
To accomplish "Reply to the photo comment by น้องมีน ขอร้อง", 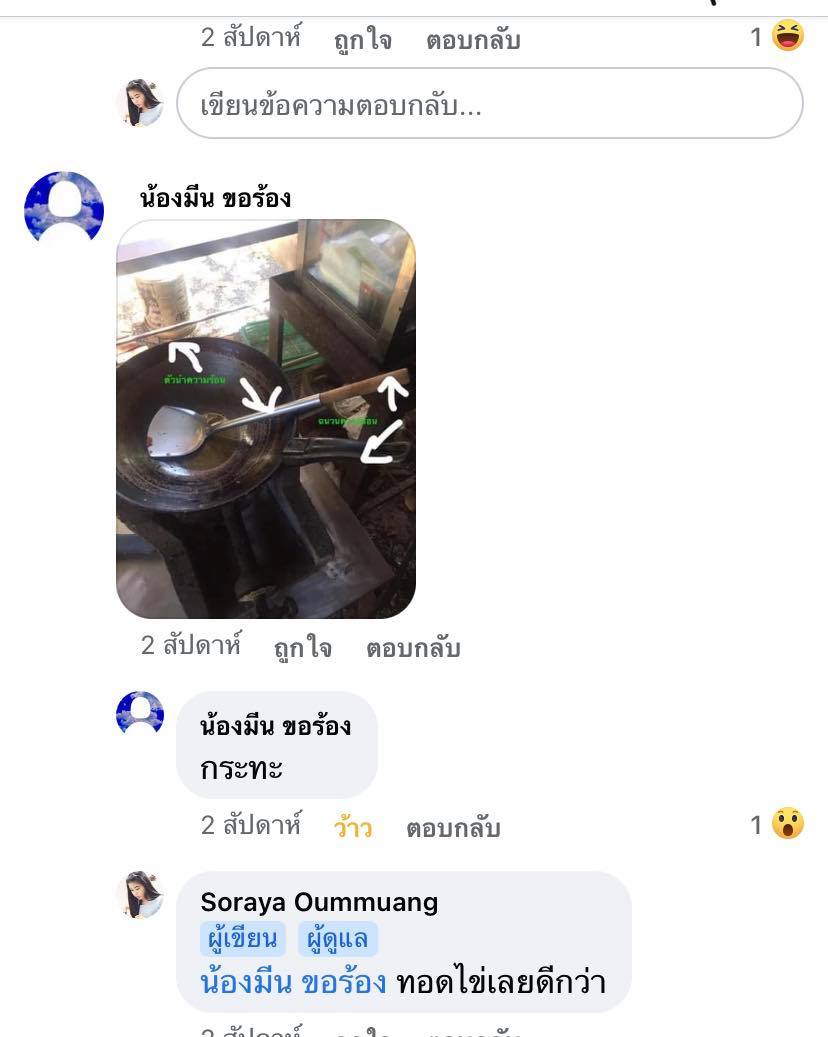I will click(x=413, y=648).
